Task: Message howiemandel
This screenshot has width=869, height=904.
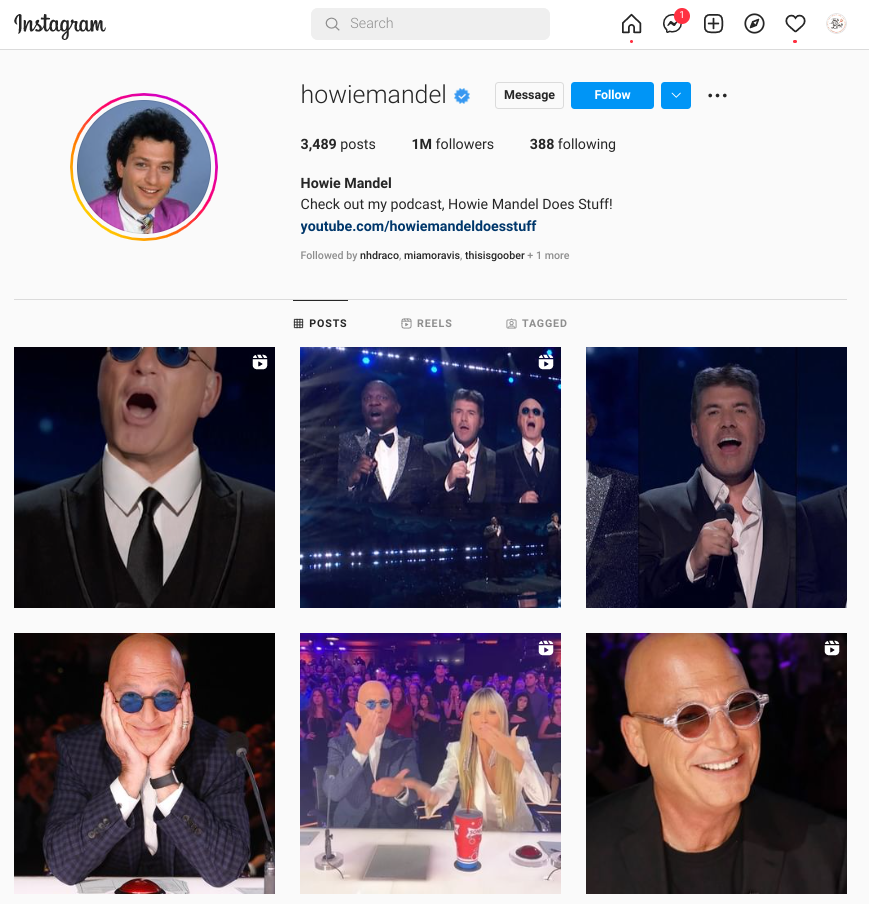Action: pos(529,95)
